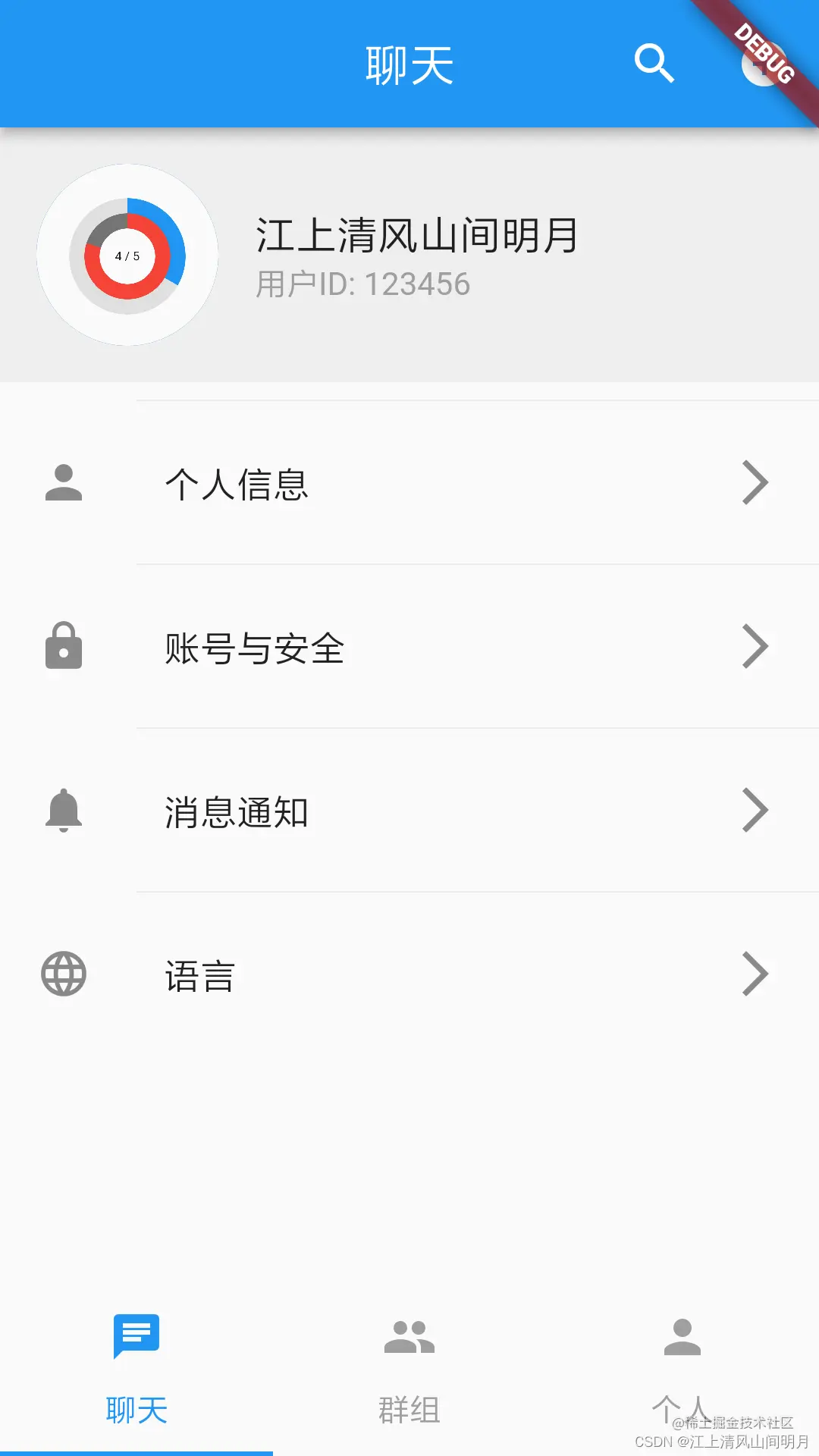Image resolution: width=819 pixels, height=1456 pixels.
Task: Expand the 语言 row chevron
Action: (x=755, y=974)
